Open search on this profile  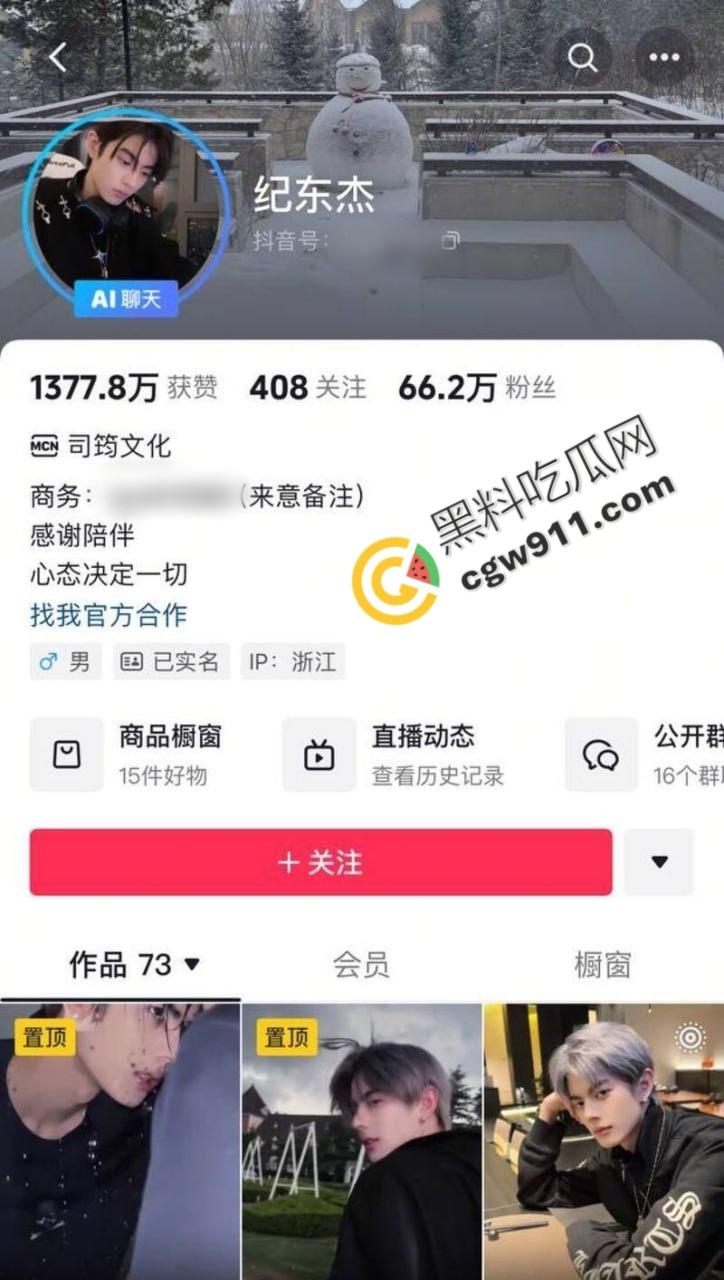[582, 57]
